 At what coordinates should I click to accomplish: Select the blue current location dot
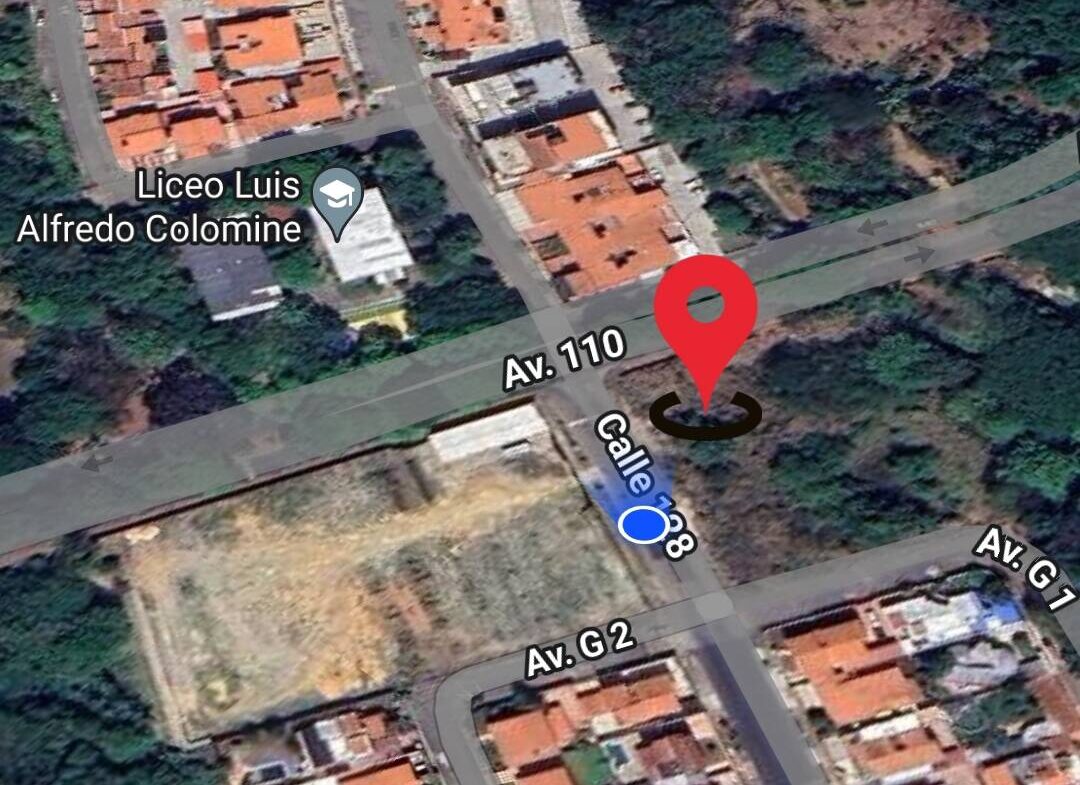coord(641,523)
